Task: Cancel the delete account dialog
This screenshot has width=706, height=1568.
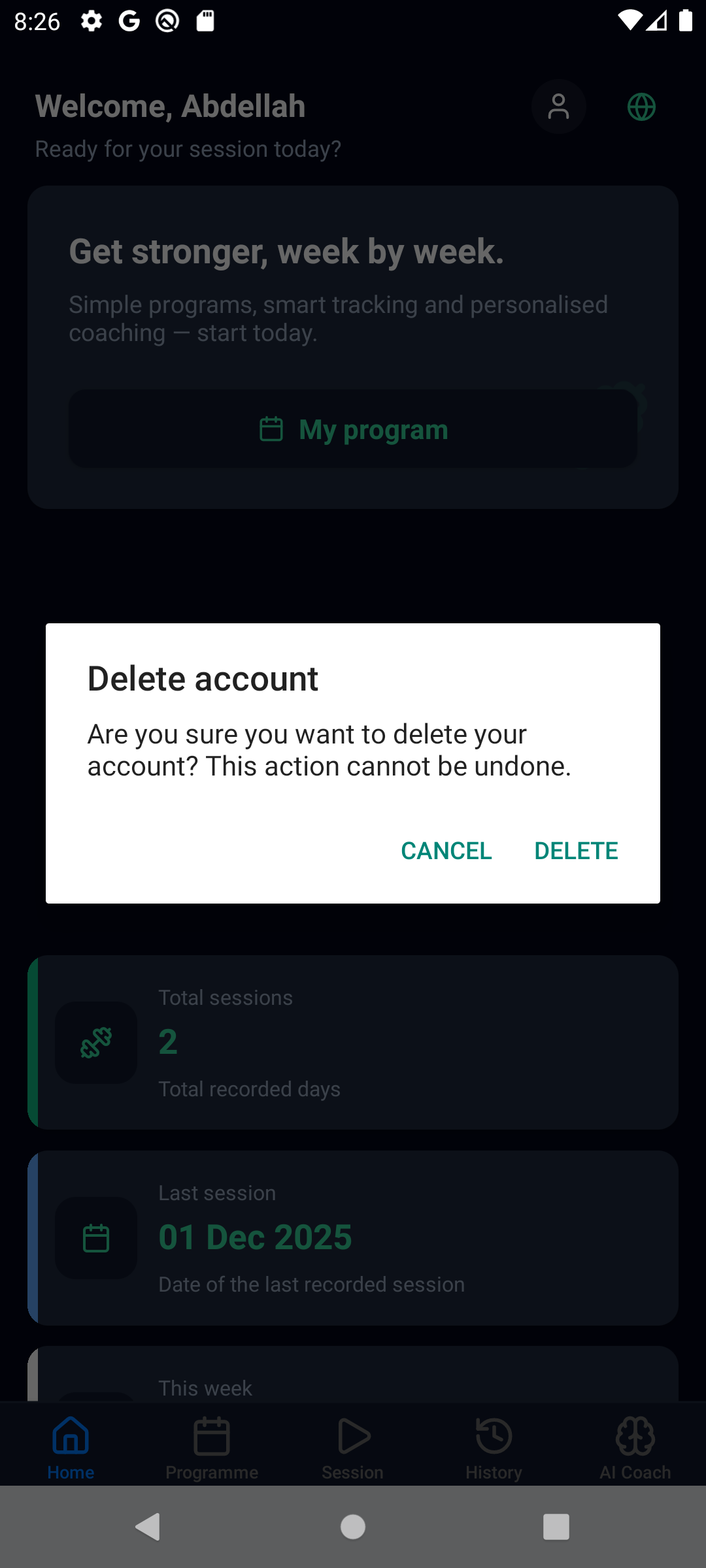Action: pyautogui.click(x=446, y=851)
